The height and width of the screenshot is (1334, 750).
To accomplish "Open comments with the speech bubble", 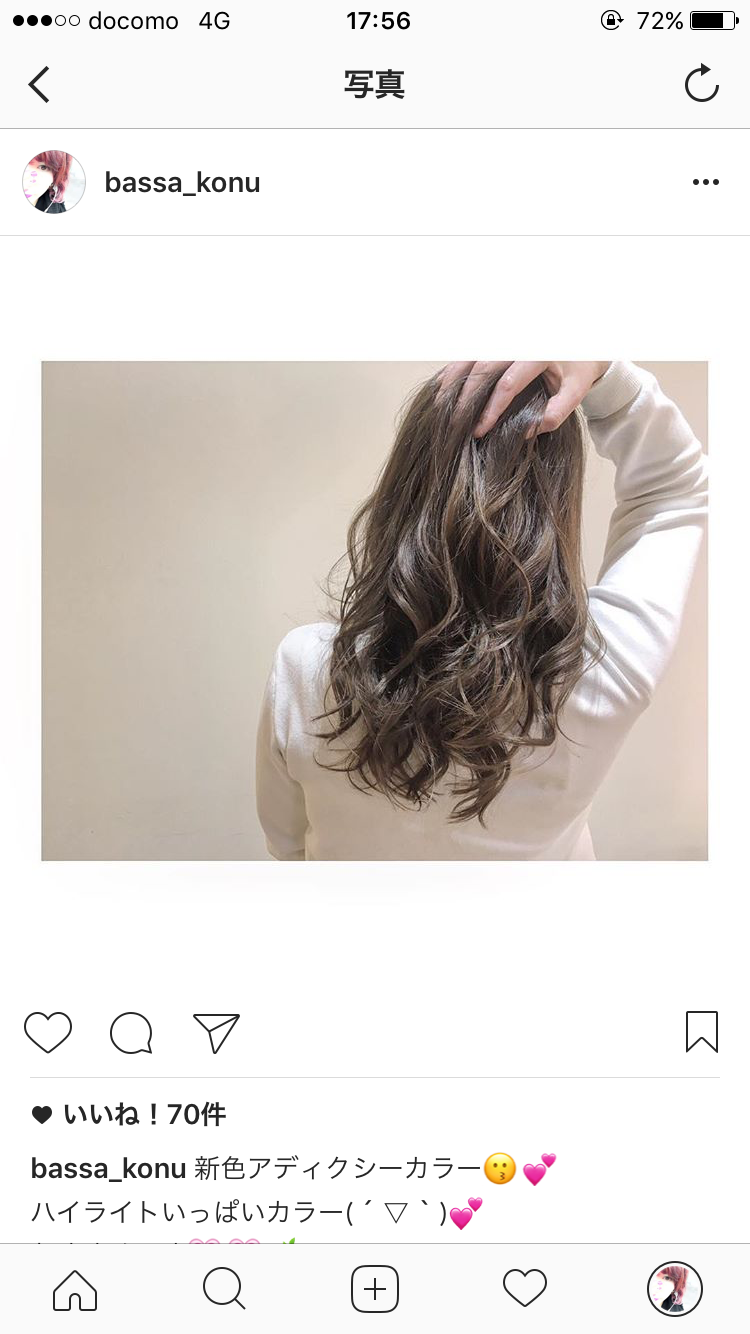I will (132, 1032).
